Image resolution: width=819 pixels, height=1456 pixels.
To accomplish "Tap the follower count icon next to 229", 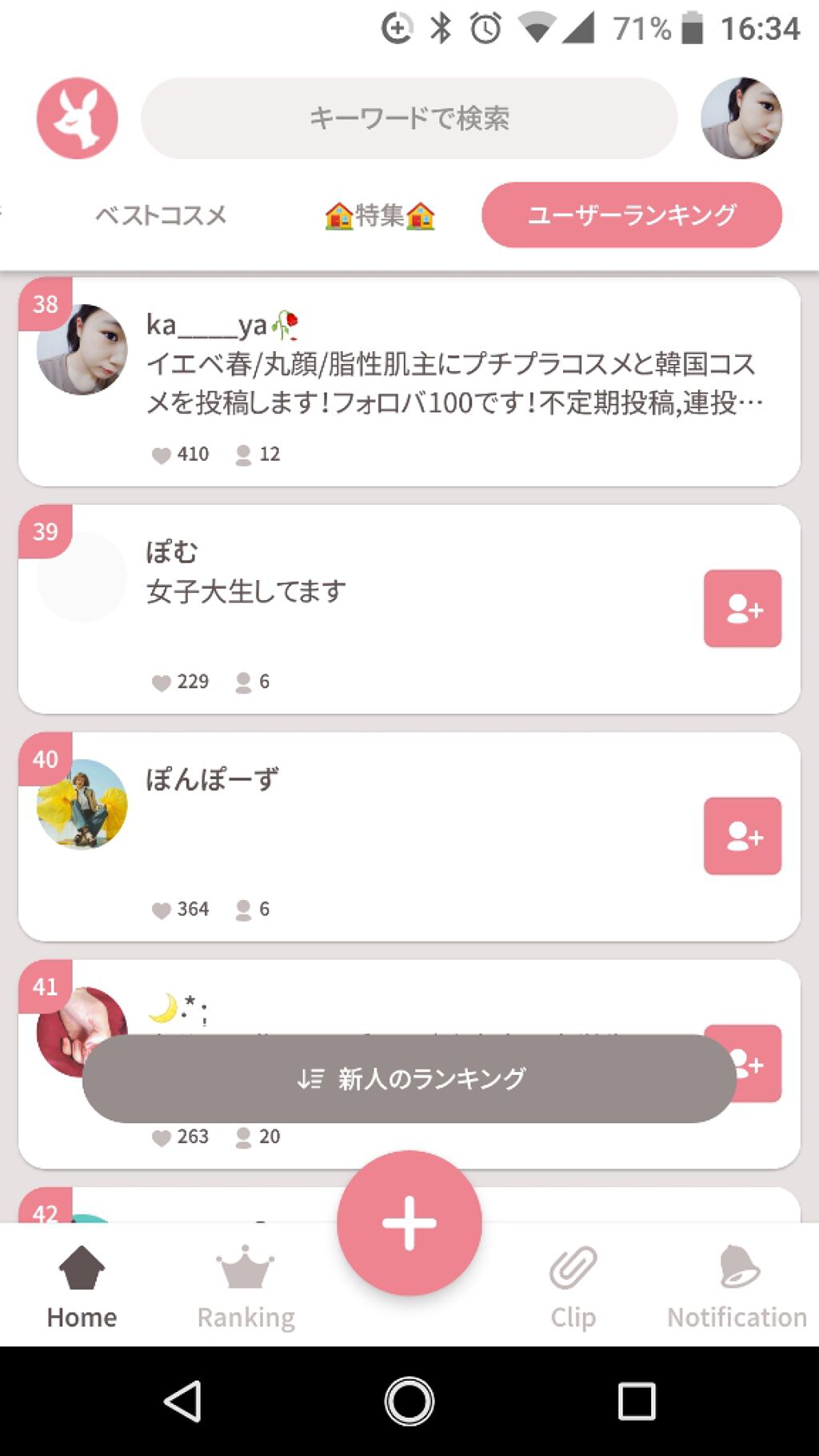I will pyautogui.click(x=242, y=681).
